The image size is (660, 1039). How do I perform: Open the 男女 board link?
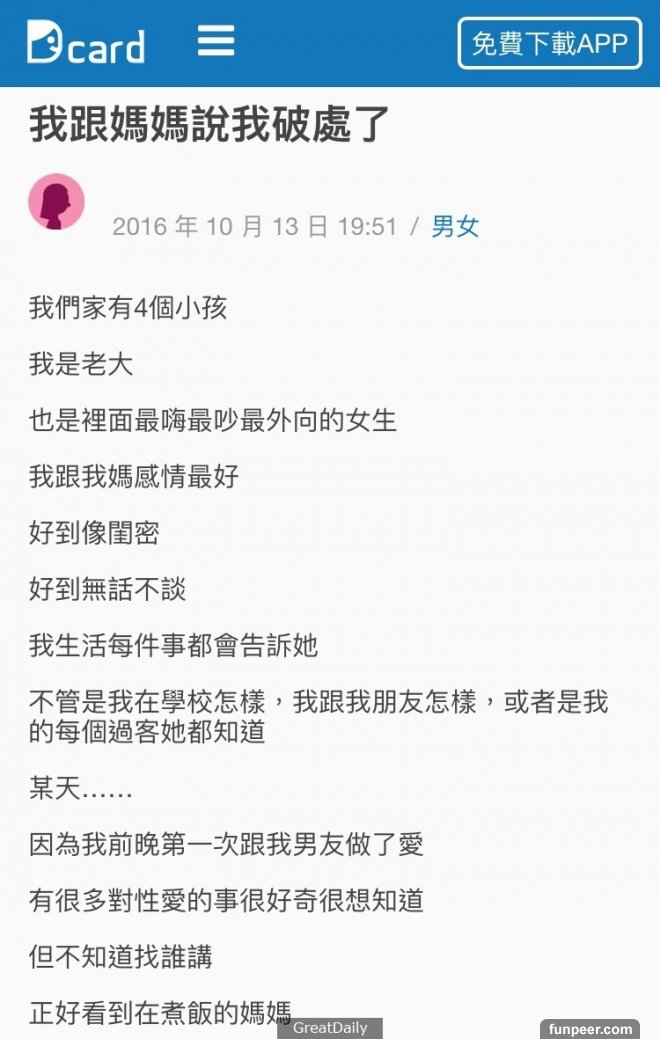(455, 226)
